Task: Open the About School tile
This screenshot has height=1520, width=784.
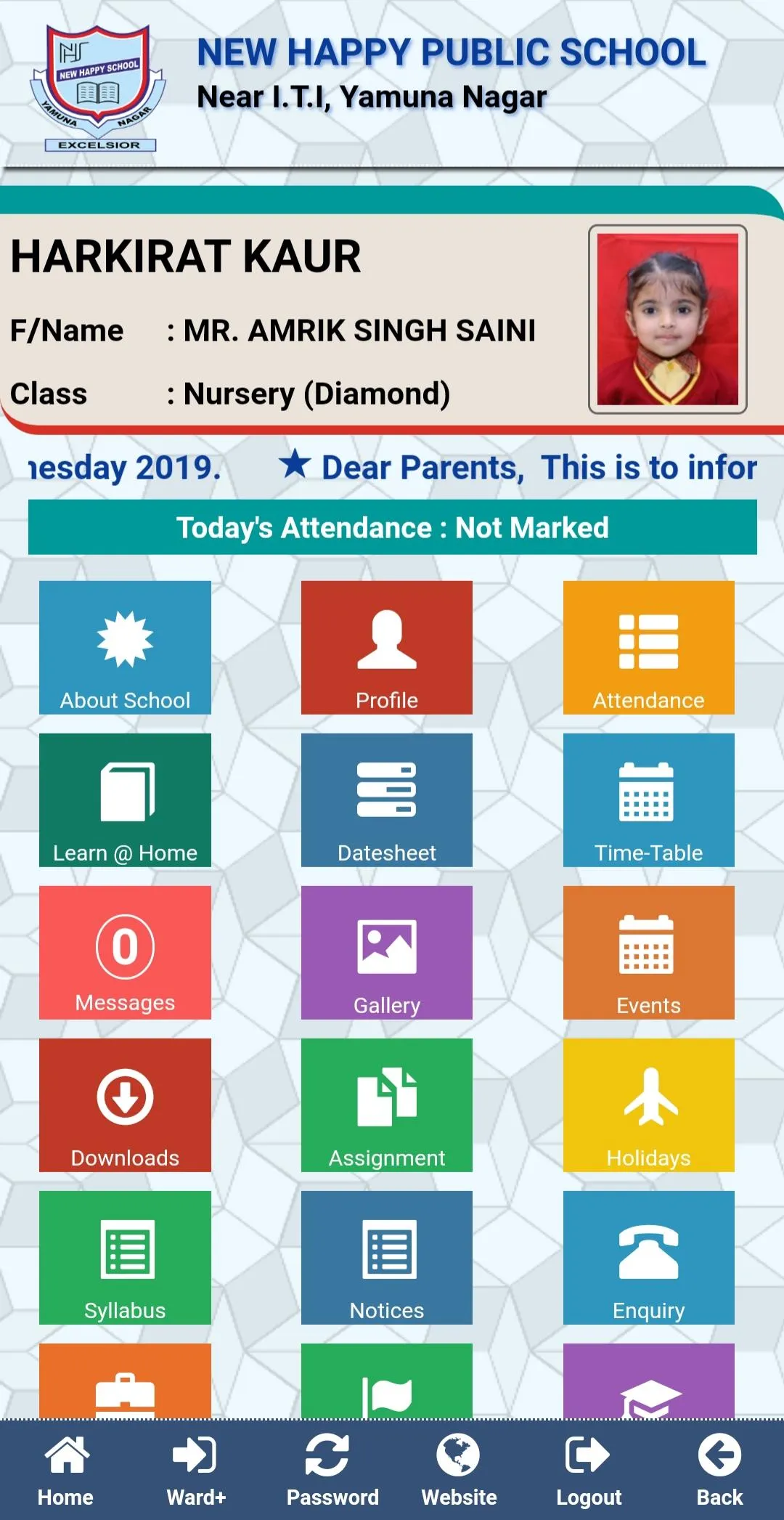Action: pyautogui.click(x=125, y=647)
